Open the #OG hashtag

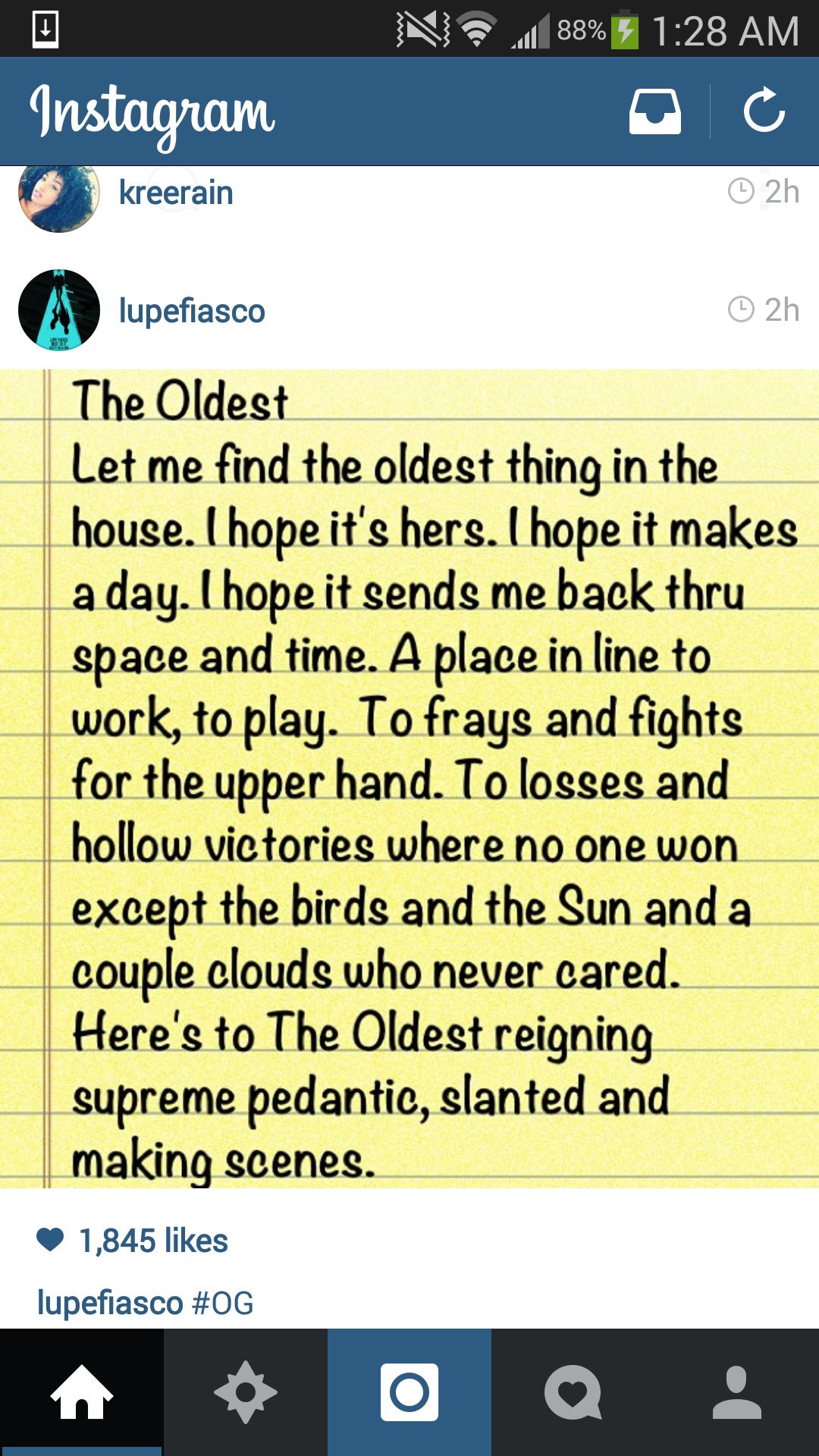[x=222, y=1303]
